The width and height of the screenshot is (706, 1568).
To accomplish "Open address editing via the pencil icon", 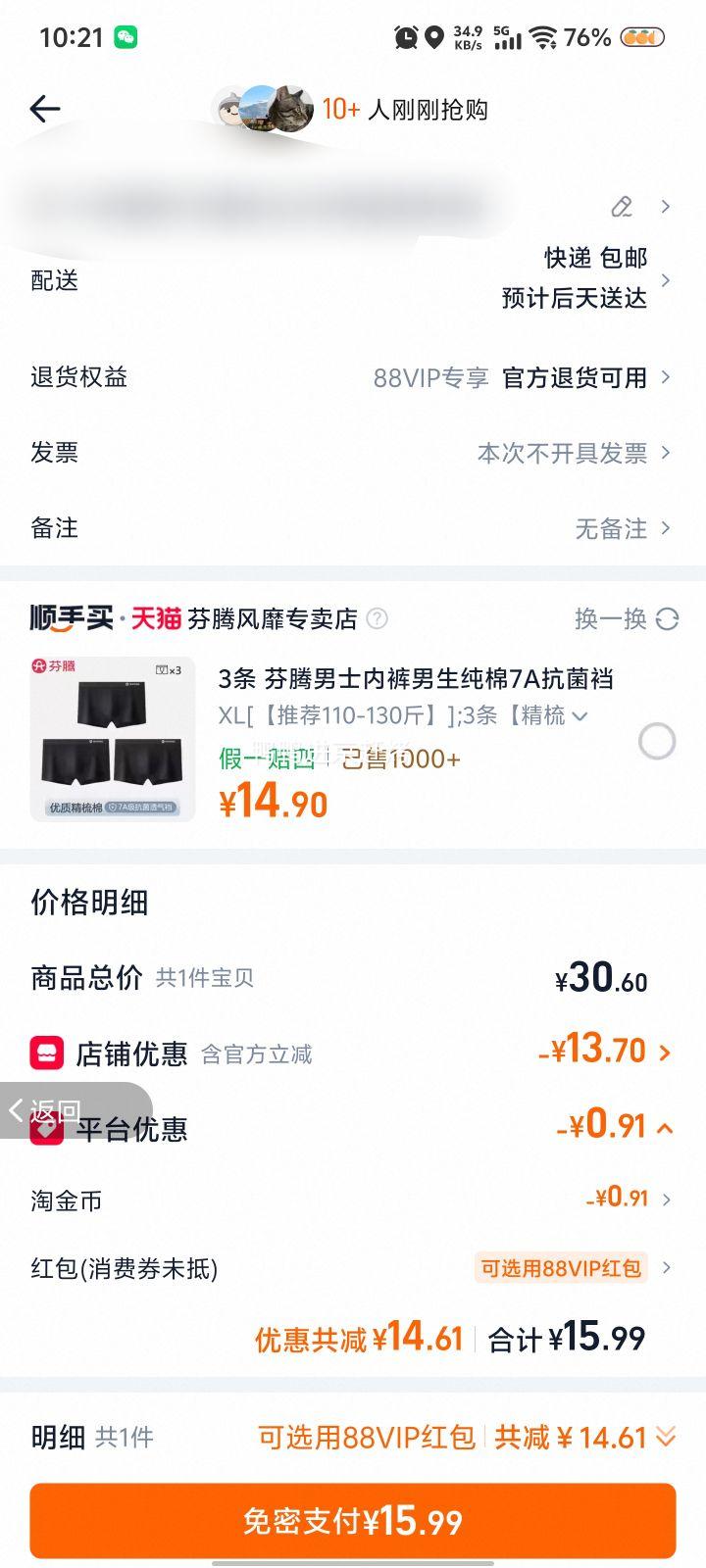I will (619, 208).
